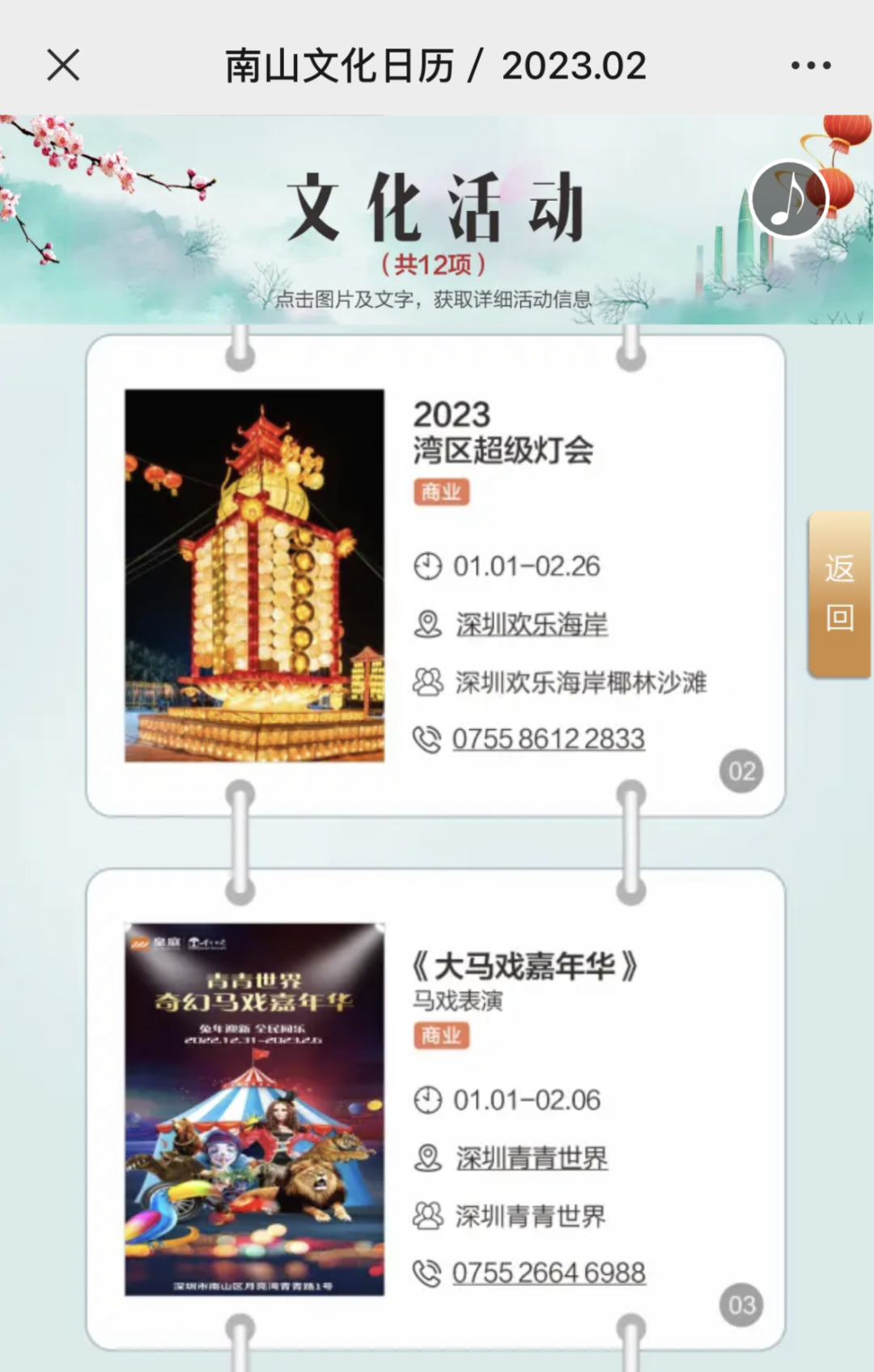874x1372 pixels.
Task: Open the three-dot overflow menu
Action: point(811,66)
